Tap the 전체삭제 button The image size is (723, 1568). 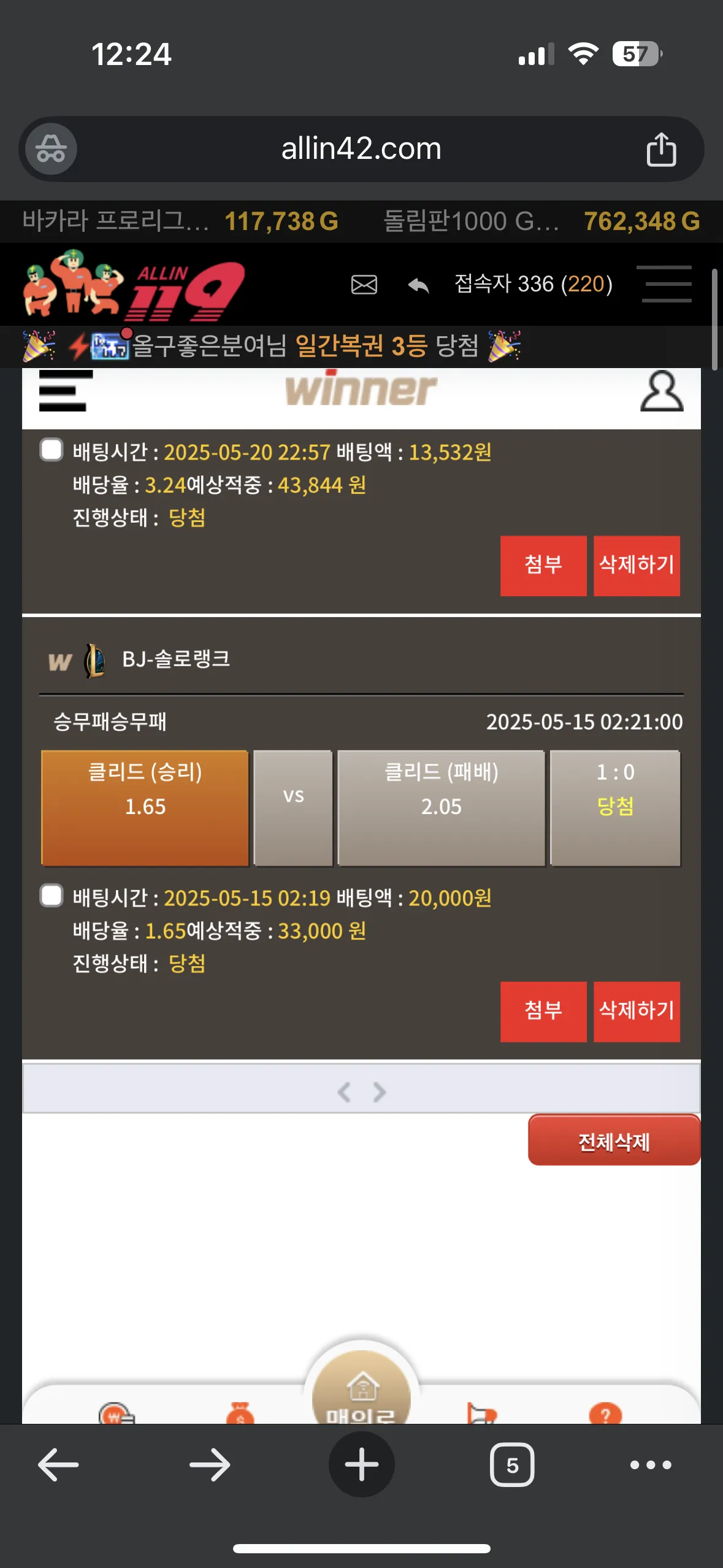click(x=614, y=1141)
